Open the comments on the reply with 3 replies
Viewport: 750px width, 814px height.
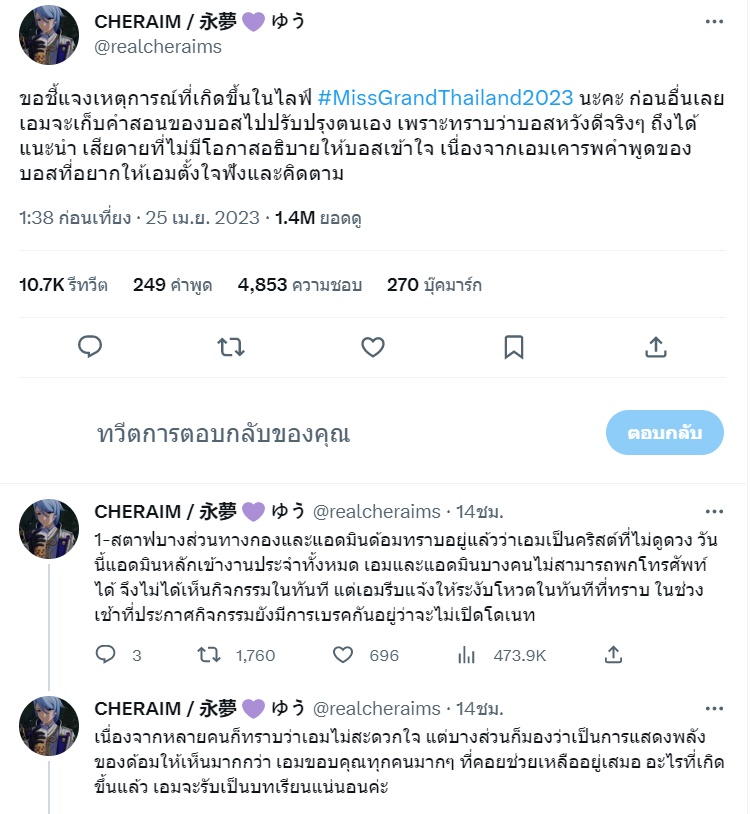[107, 655]
